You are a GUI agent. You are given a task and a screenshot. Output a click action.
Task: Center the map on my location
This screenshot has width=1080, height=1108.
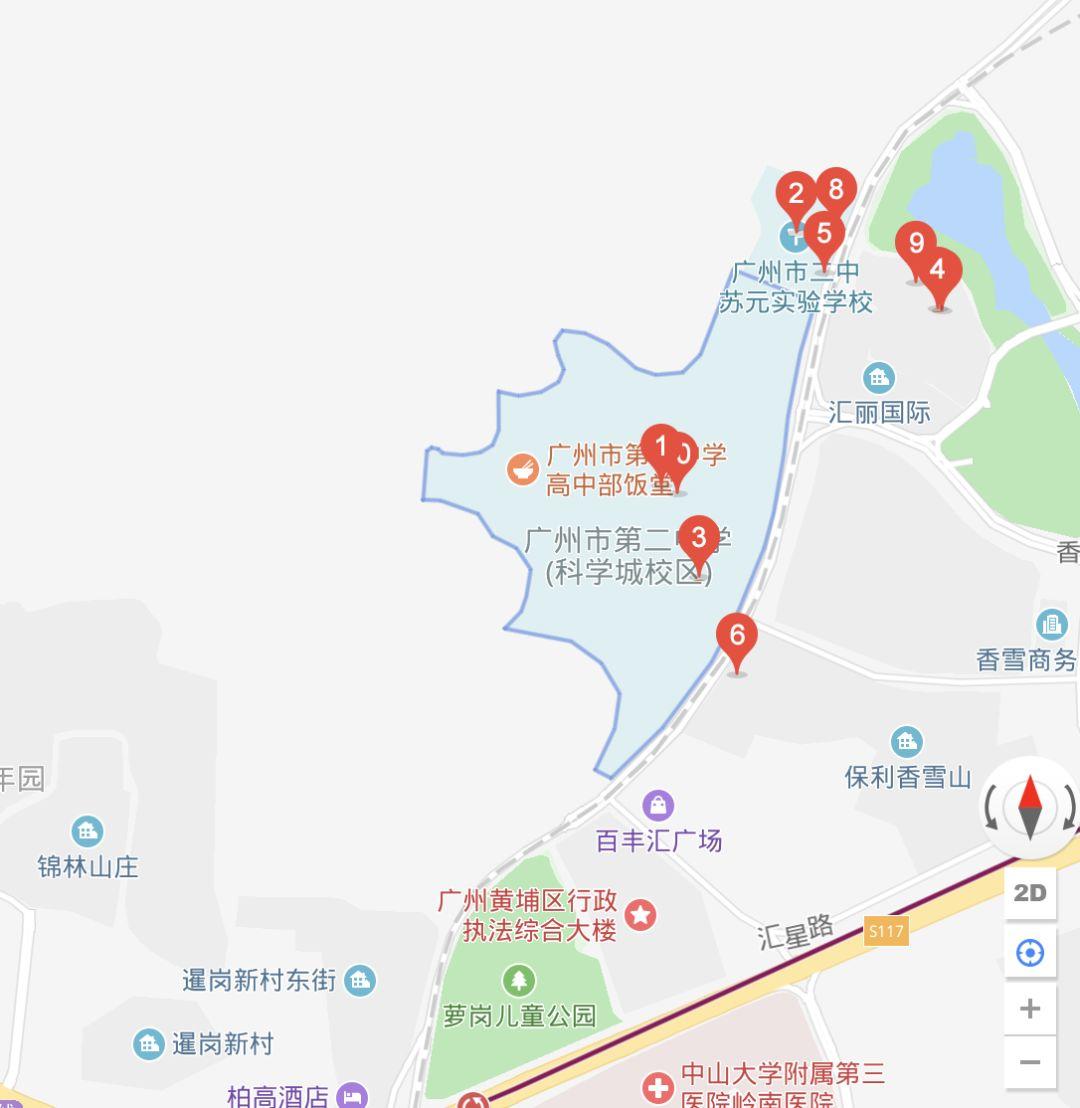pos(1030,952)
